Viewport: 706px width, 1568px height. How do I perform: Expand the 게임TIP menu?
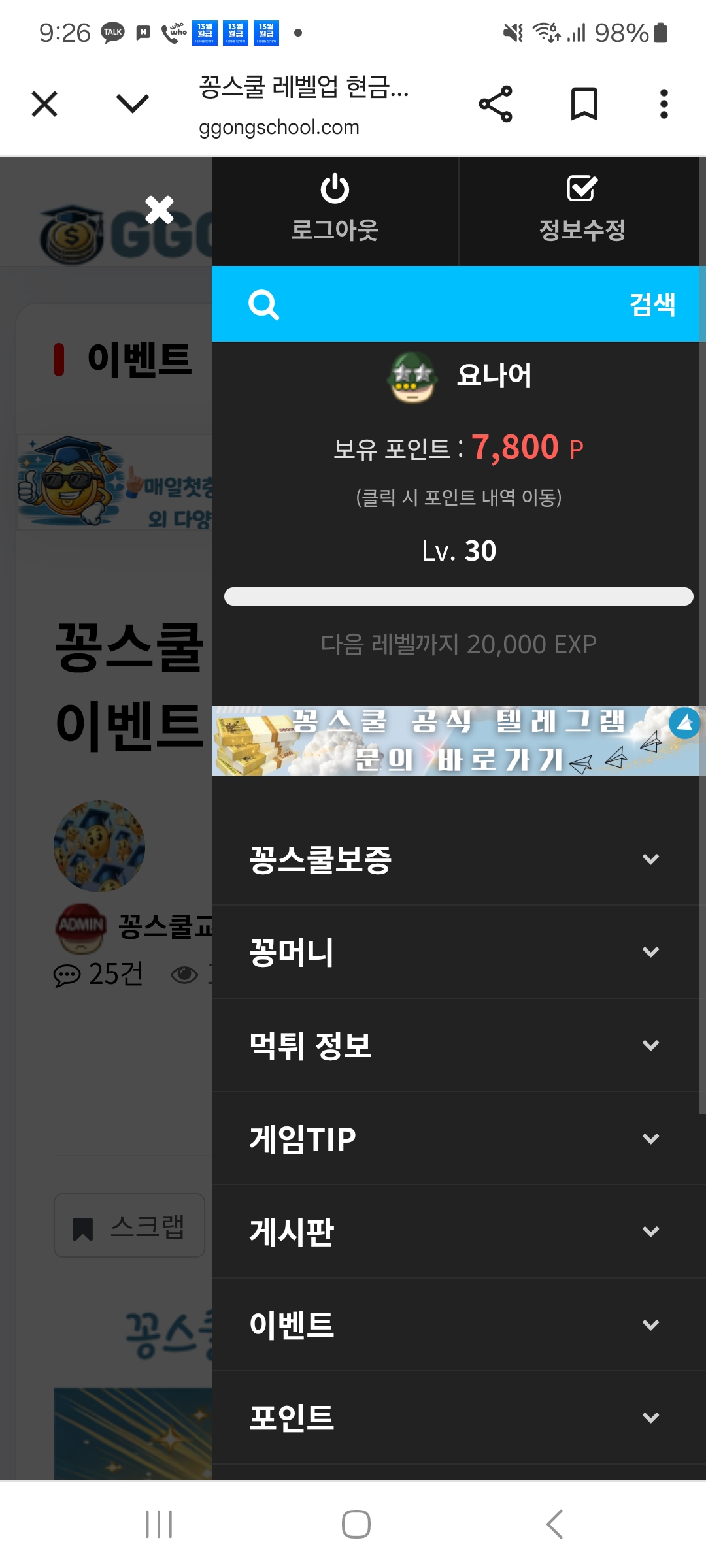458,1139
